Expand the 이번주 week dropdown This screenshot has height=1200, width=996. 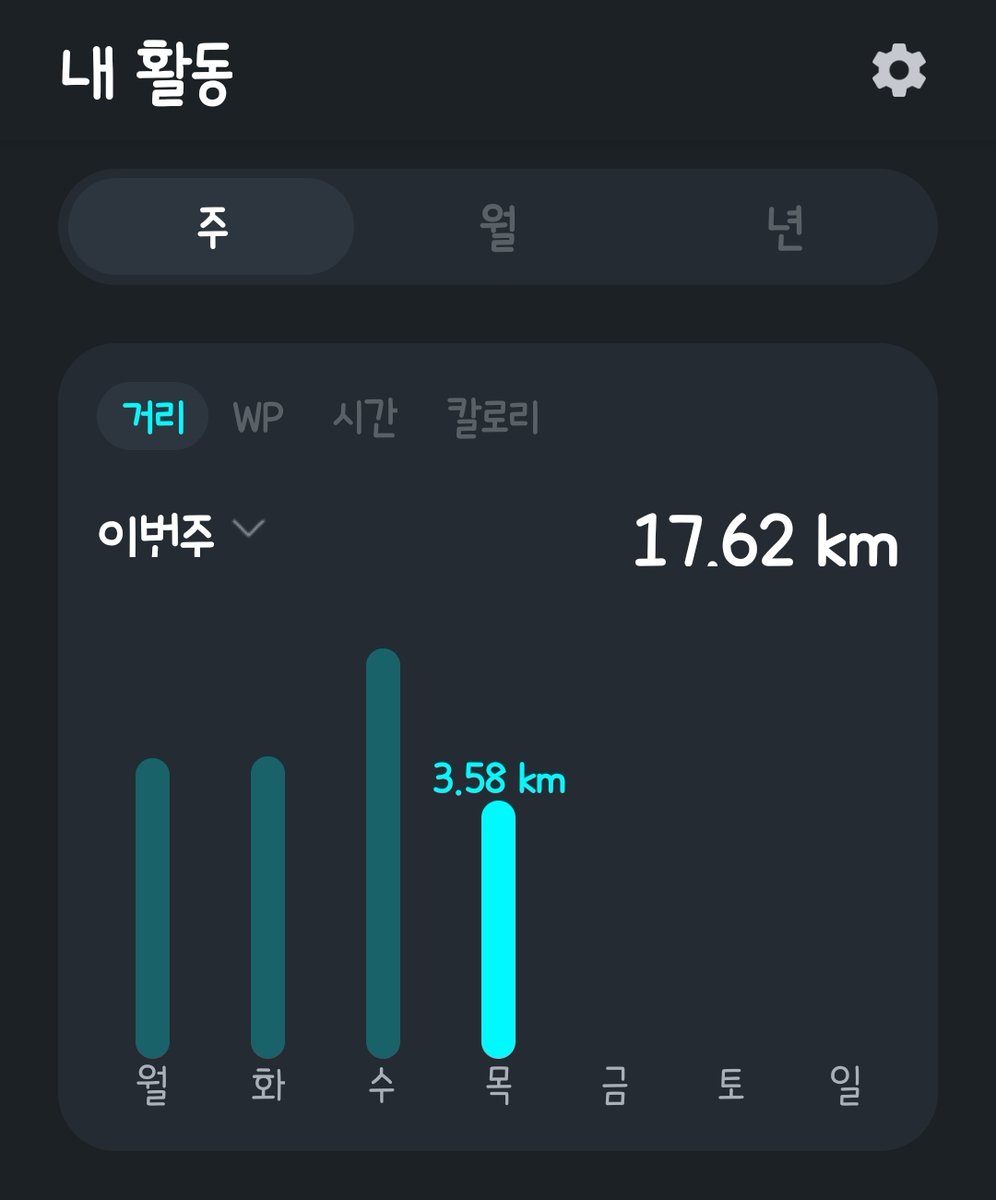(181, 533)
